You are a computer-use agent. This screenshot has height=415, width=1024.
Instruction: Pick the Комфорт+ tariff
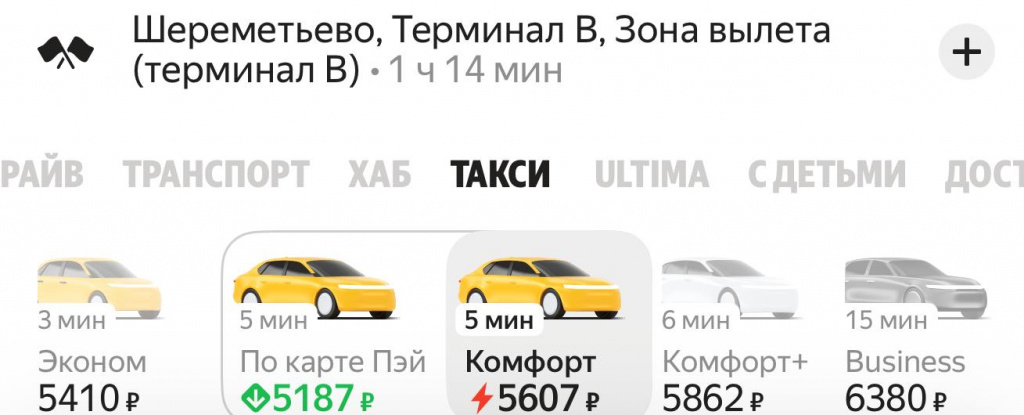coord(735,330)
